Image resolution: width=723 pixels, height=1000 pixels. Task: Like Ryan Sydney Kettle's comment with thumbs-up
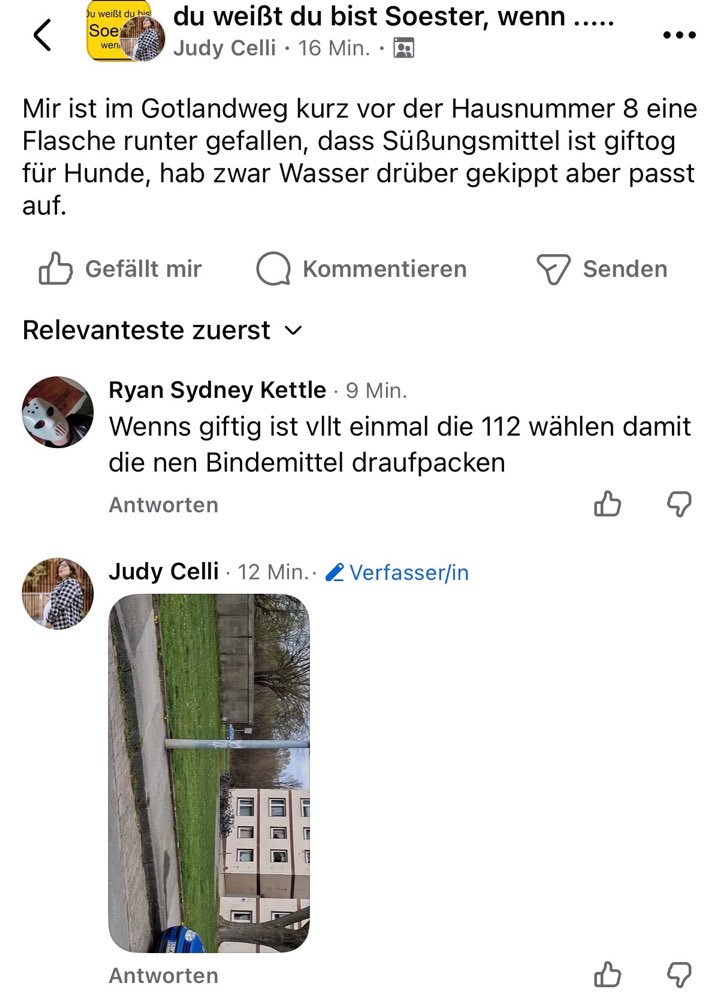[610, 505]
